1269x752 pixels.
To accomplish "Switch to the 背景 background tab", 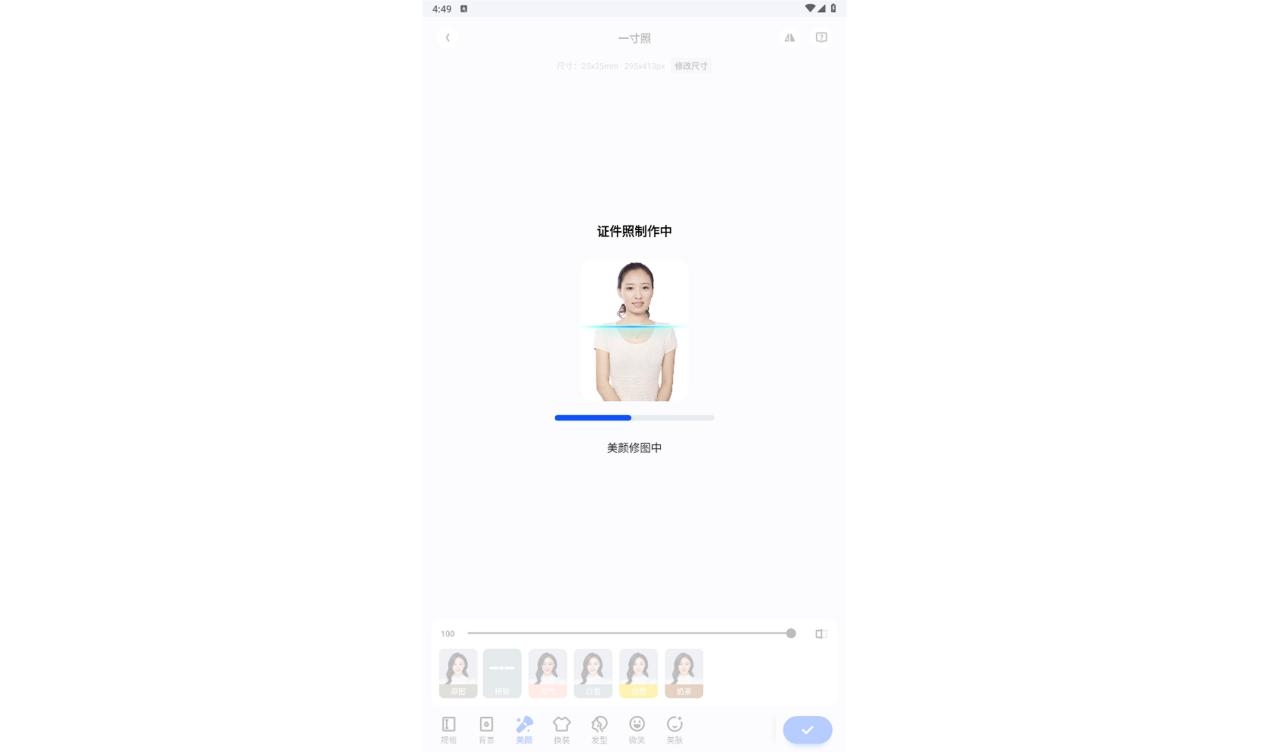I will pyautogui.click(x=486, y=729).
